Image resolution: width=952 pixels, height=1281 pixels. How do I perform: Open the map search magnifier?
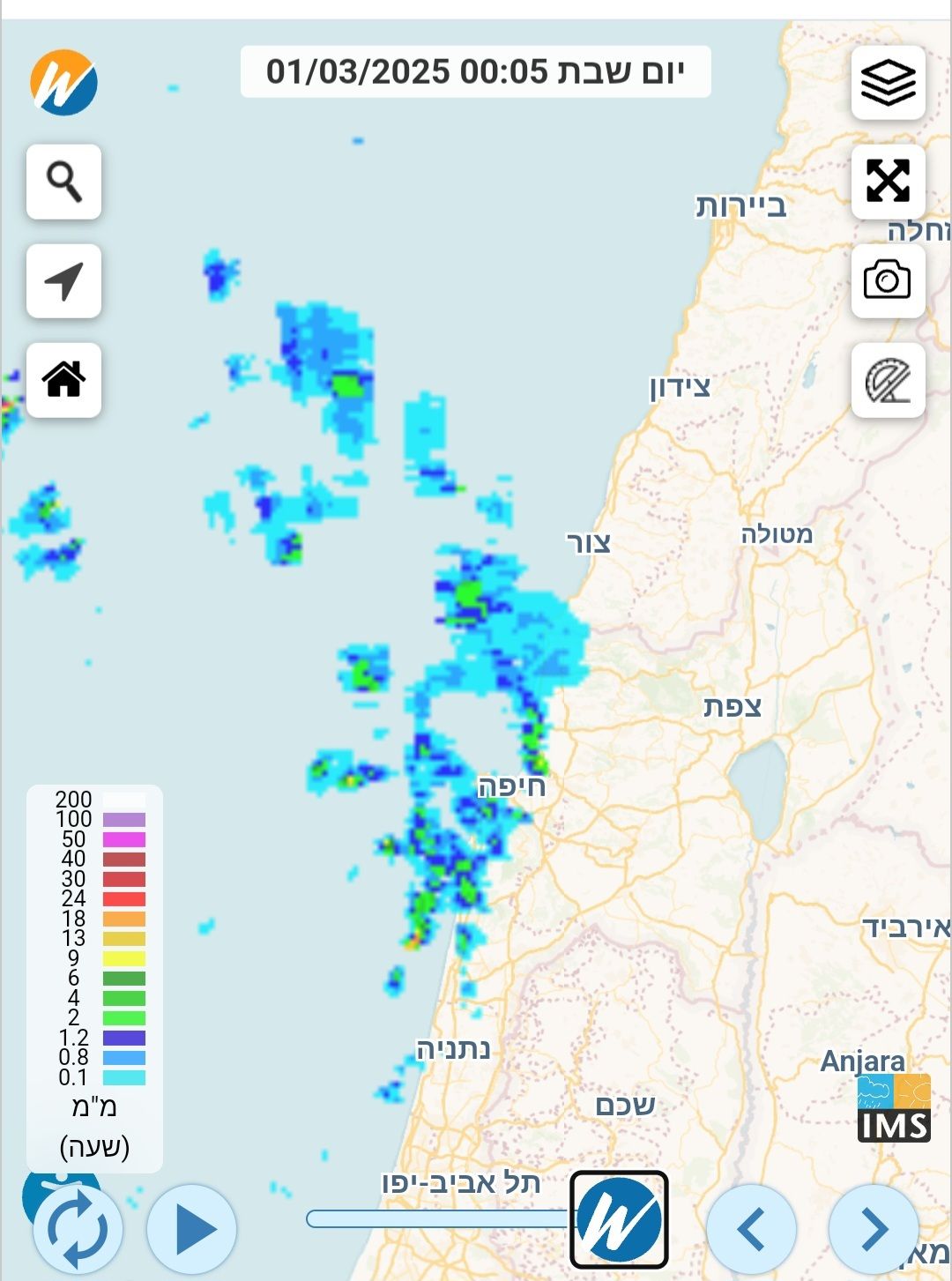pyautogui.click(x=63, y=182)
